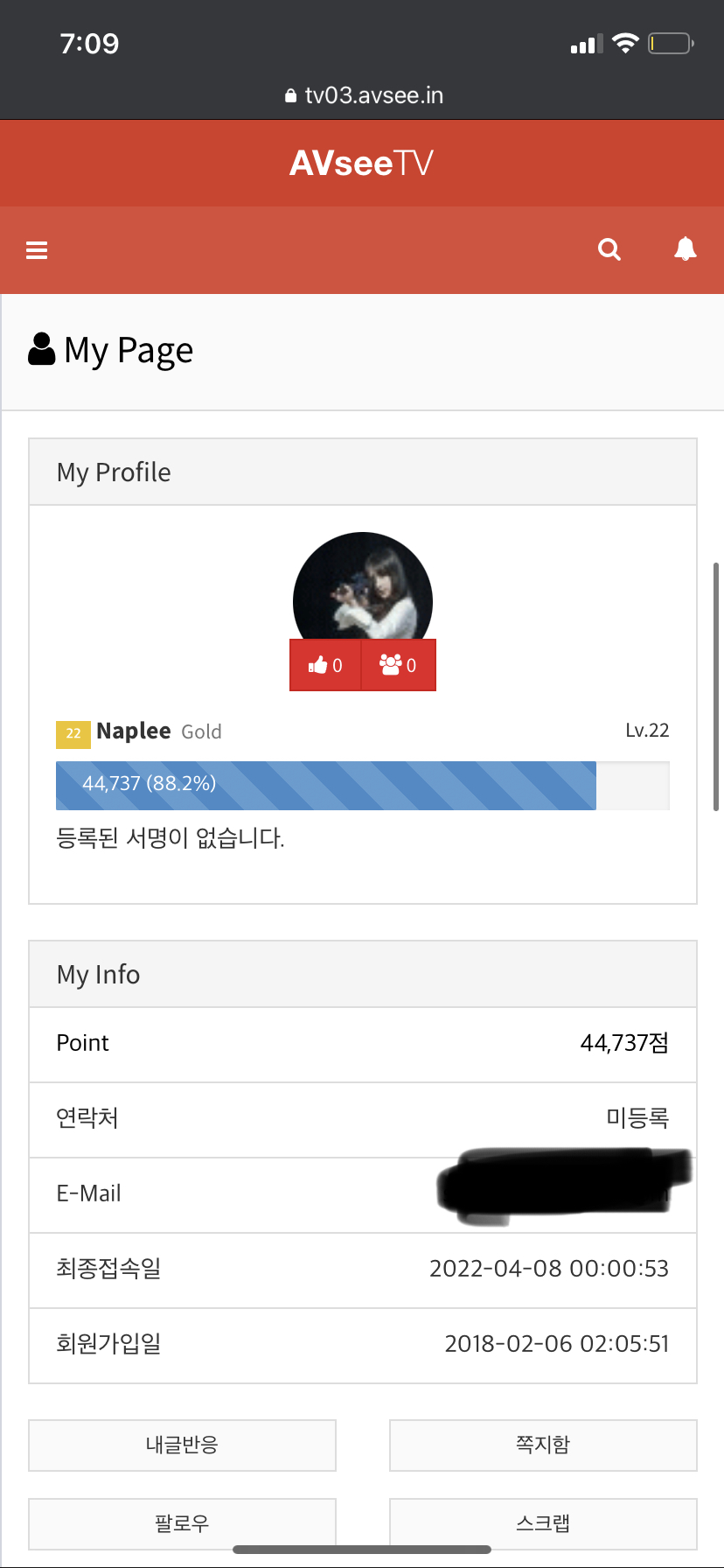Tap the Naplee username
The height and width of the screenshot is (1568, 724).
(134, 731)
